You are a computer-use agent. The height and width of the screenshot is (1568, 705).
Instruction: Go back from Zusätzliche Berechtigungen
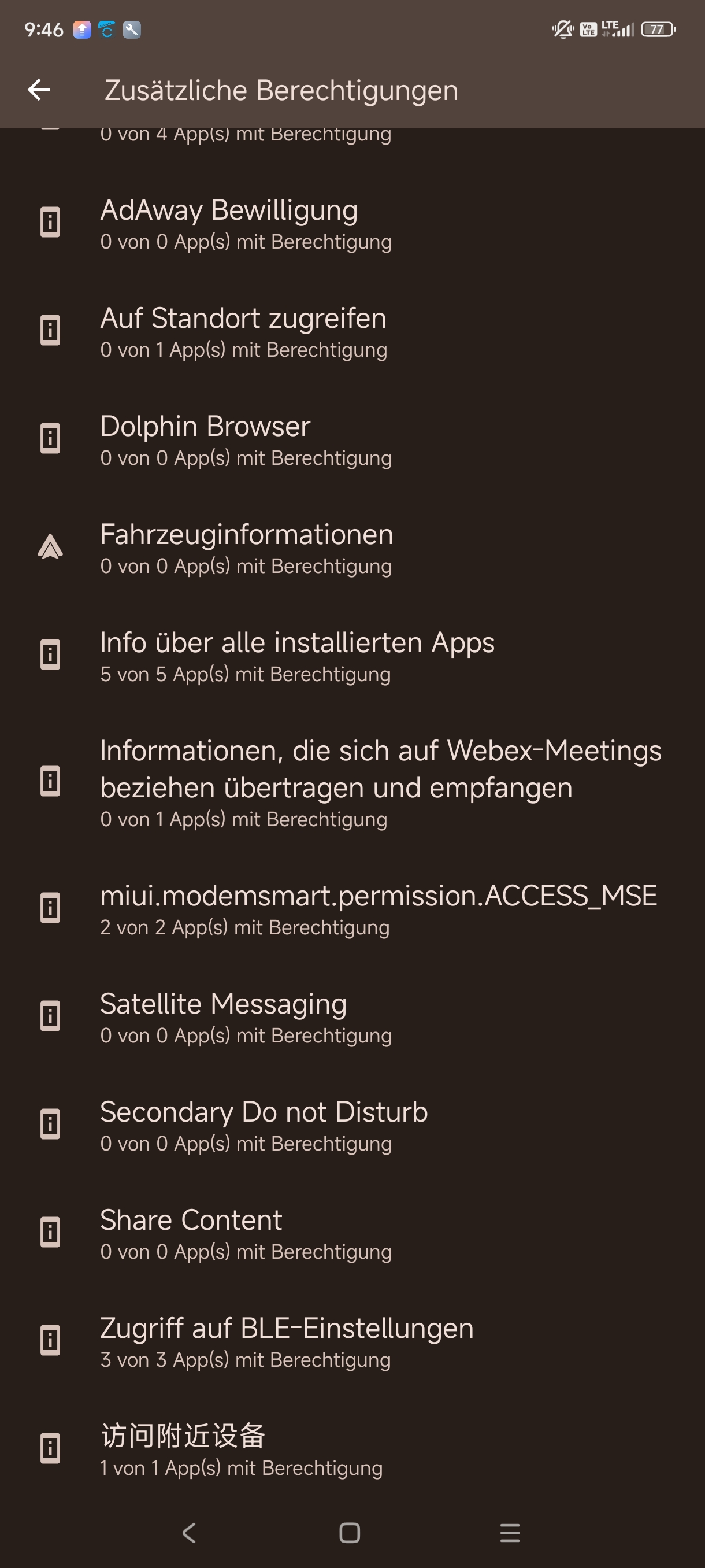pyautogui.click(x=39, y=90)
